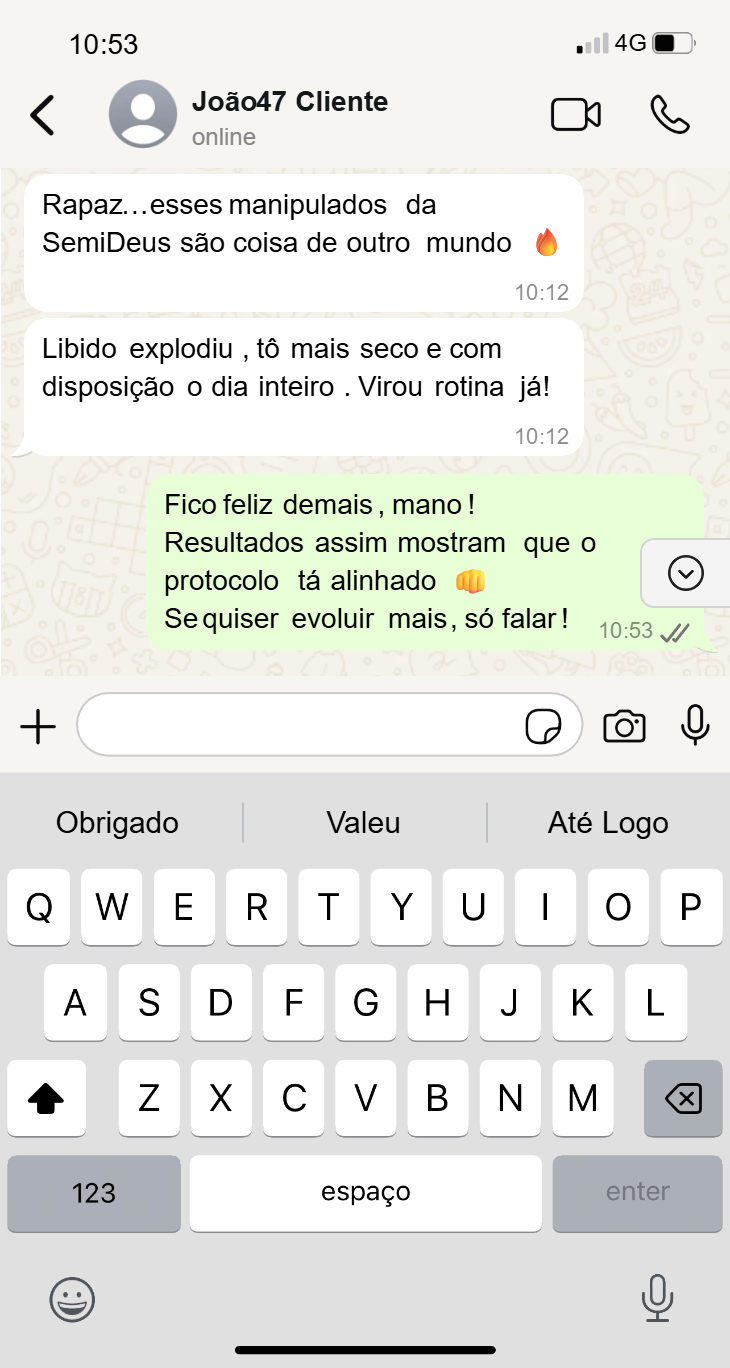Image resolution: width=730 pixels, height=1368 pixels.
Task: Switch to numbers keyboard with 123 key
Action: [x=93, y=1193]
